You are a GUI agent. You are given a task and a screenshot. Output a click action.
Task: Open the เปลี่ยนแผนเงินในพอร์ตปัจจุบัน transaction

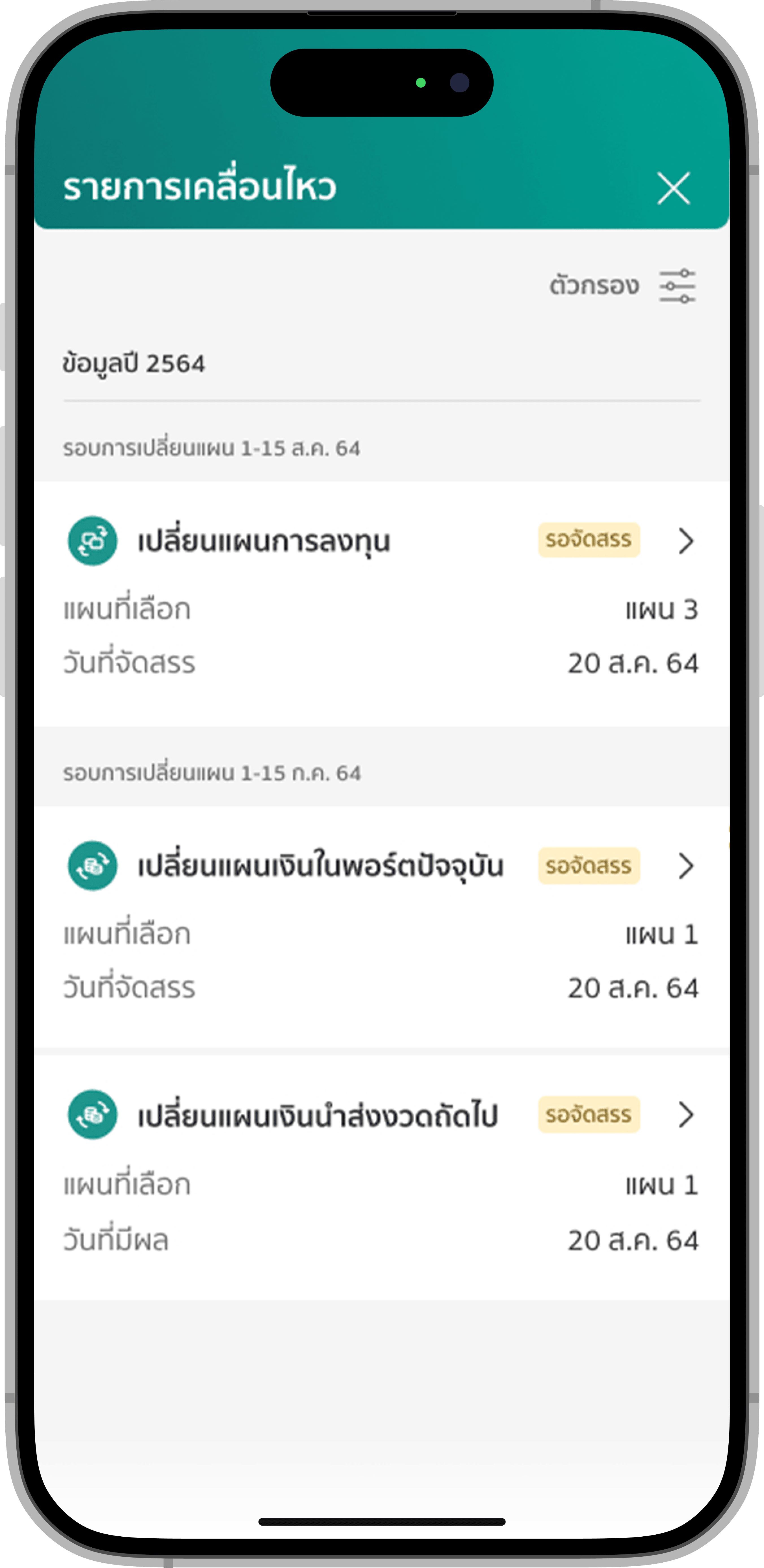point(685,866)
